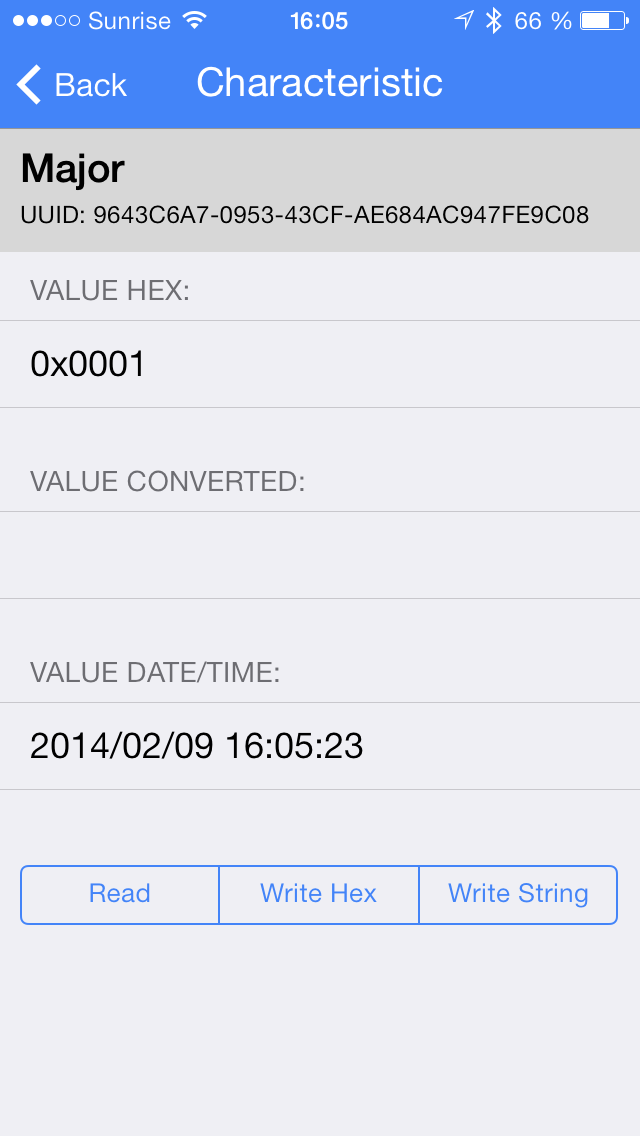Tap Read to fetch the characteristic value
This screenshot has height=1136, width=640.
click(120, 894)
